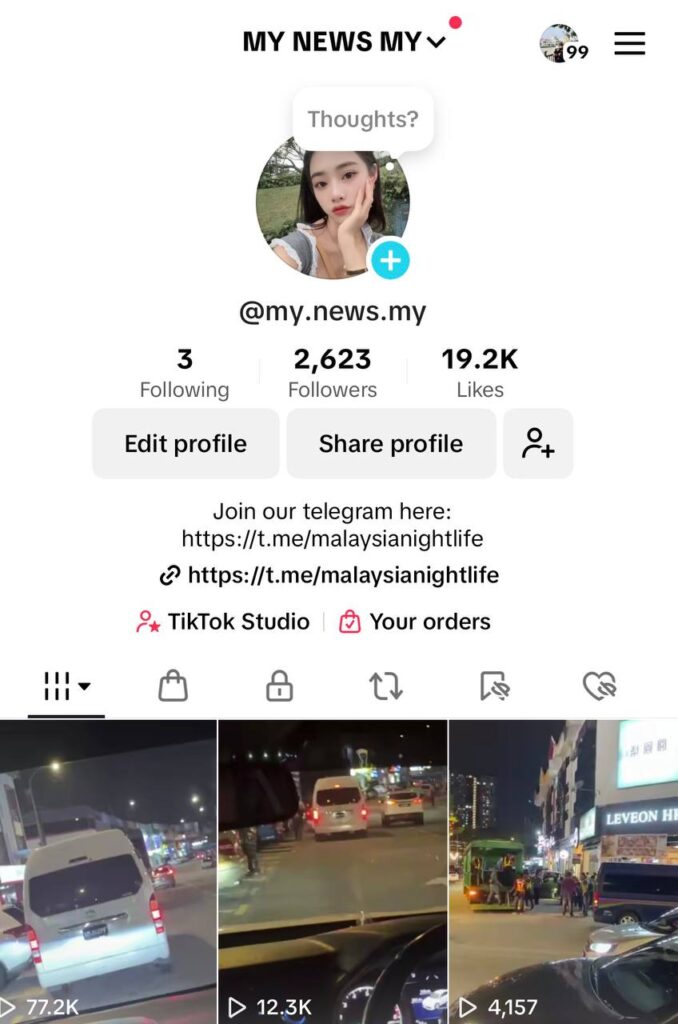Open the video with 12.3K views
The image size is (678, 1024).
click(x=332, y=870)
